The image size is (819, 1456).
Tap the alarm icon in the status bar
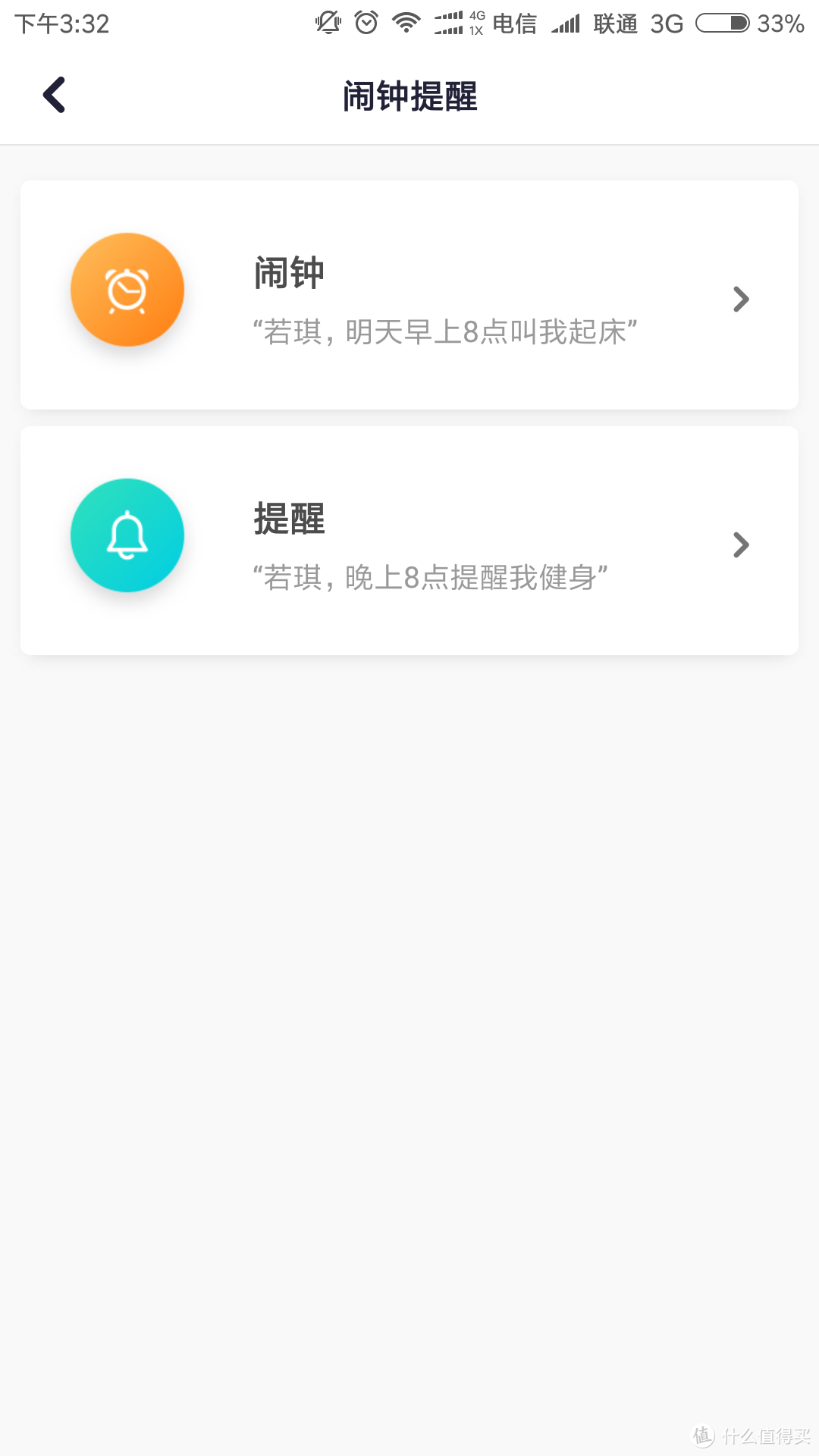pos(365,21)
